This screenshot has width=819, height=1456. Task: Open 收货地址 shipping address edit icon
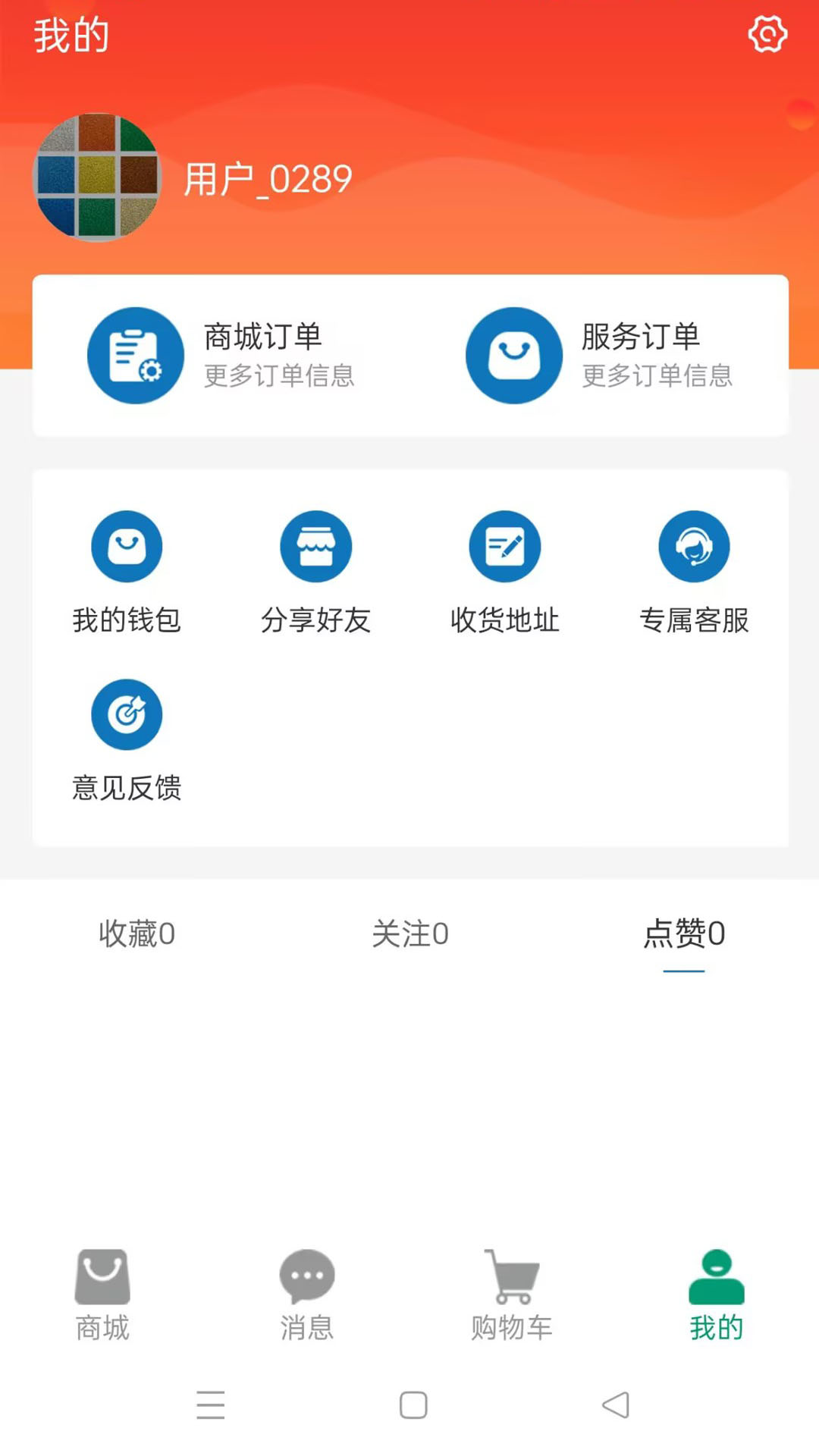pyautogui.click(x=505, y=546)
